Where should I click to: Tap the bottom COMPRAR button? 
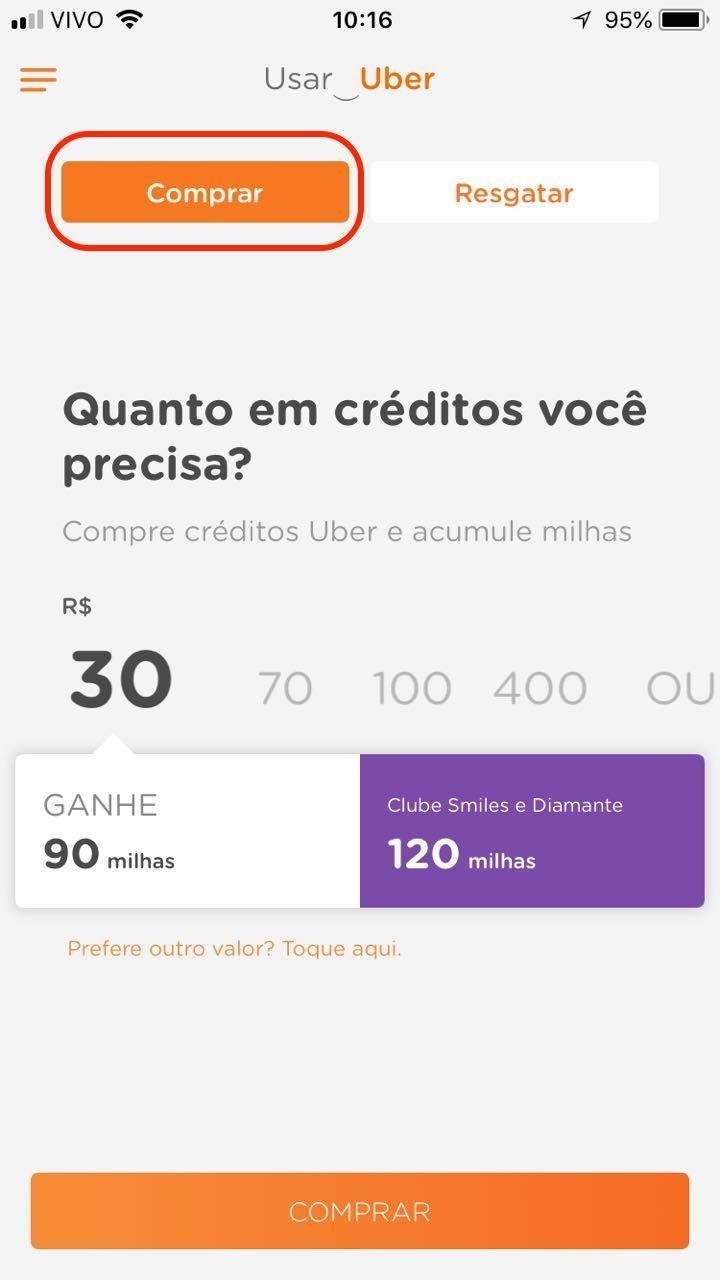pos(360,1211)
